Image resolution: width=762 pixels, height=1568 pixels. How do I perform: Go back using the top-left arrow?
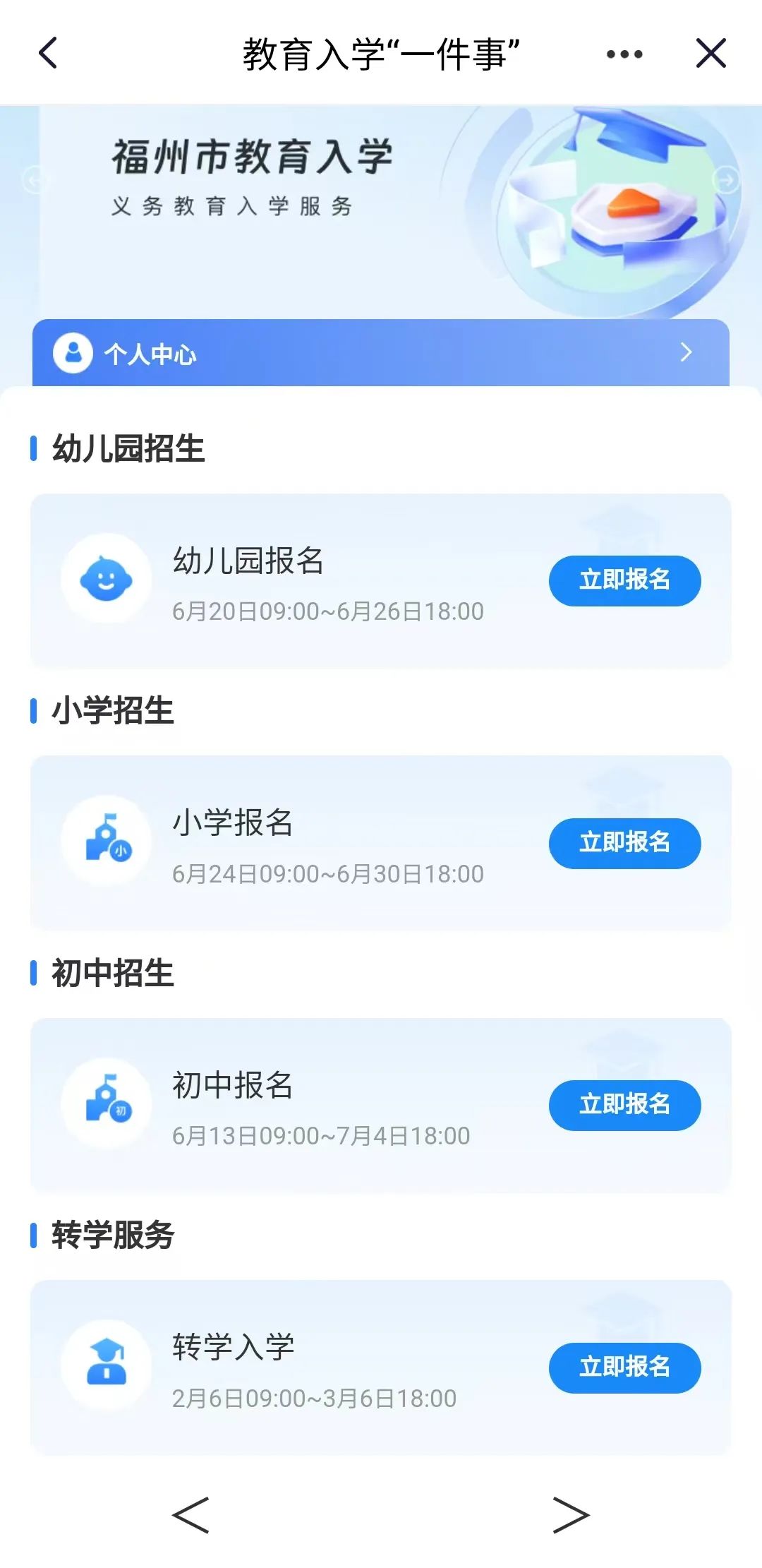pos(48,53)
